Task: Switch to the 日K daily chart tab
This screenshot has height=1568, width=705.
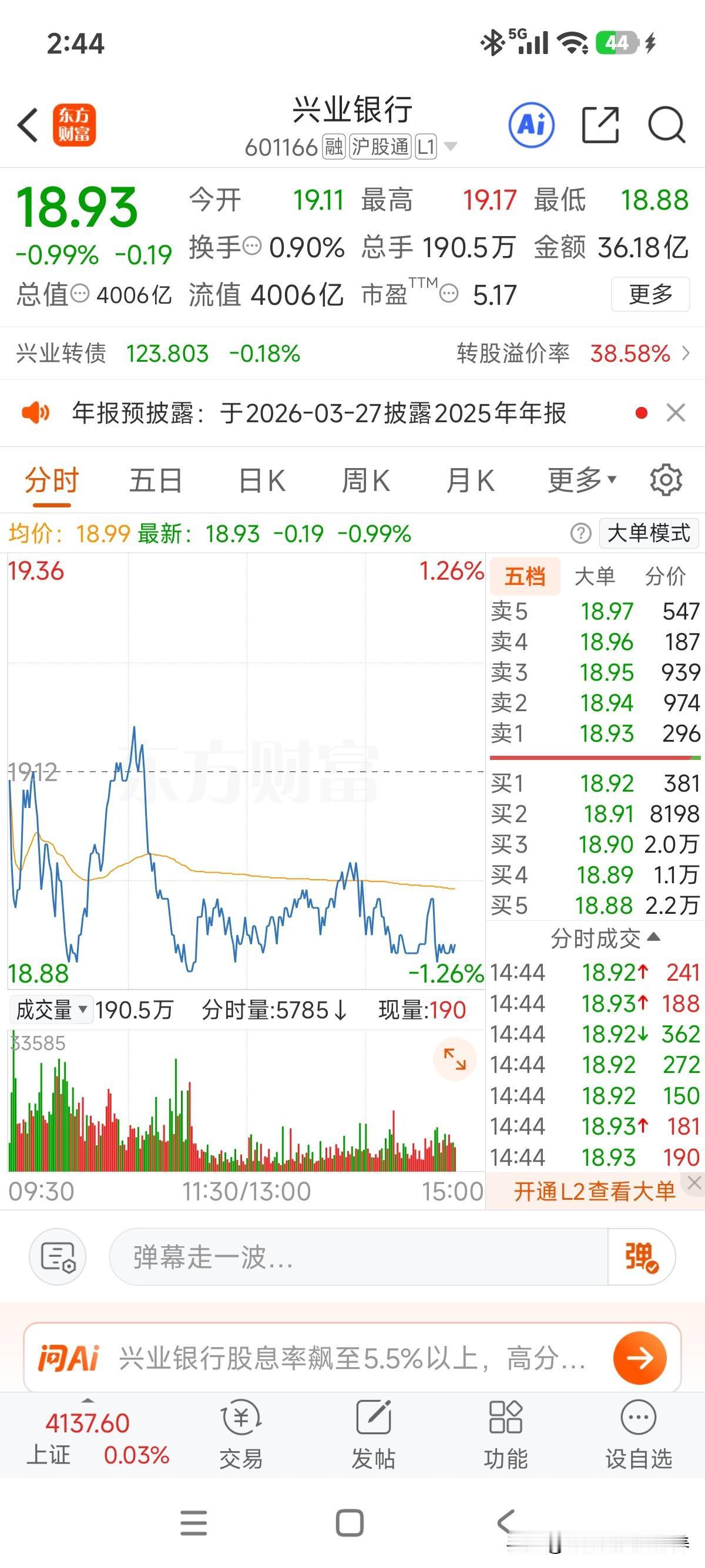Action: (260, 480)
